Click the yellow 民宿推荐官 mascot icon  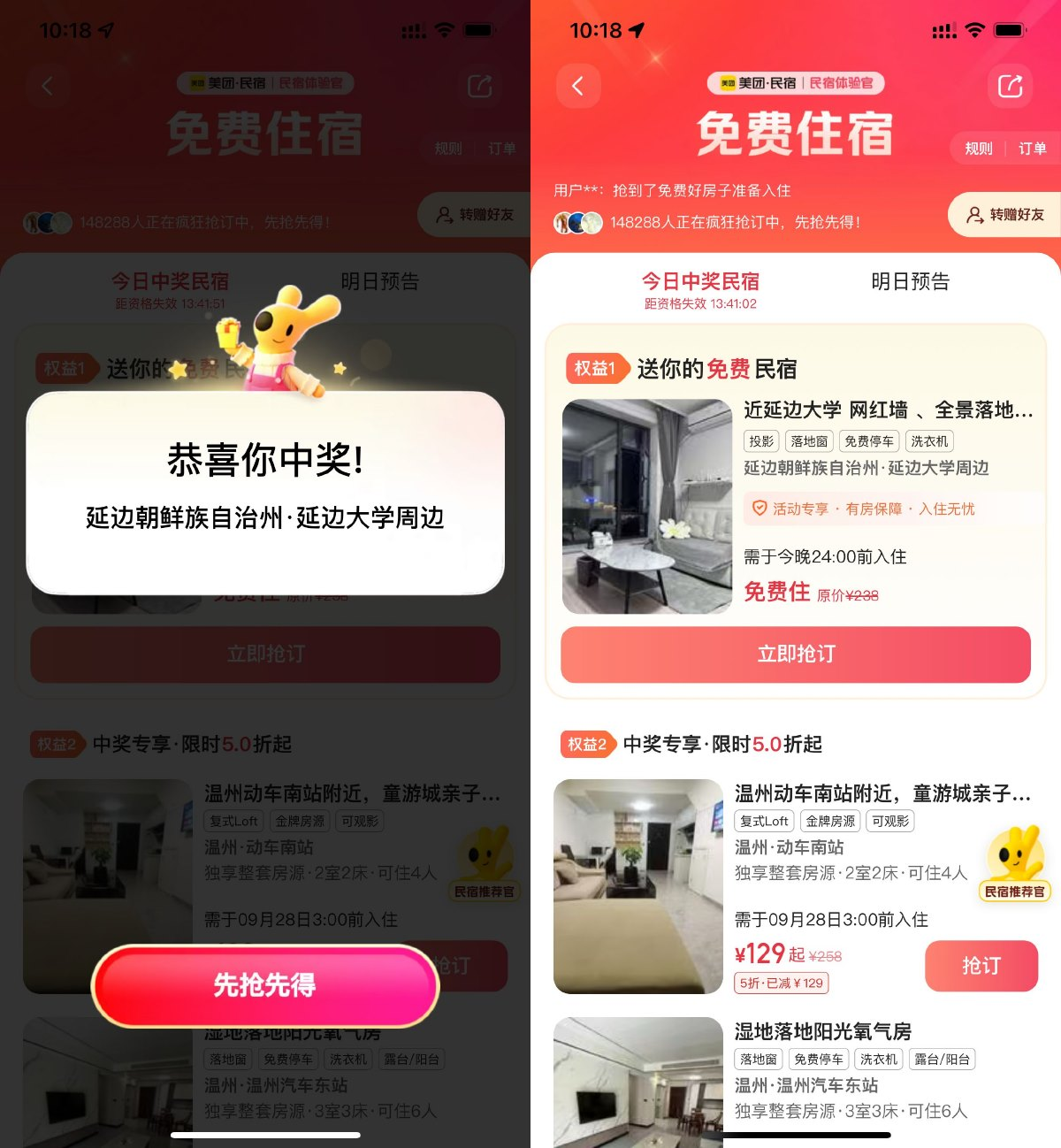coord(1014,858)
